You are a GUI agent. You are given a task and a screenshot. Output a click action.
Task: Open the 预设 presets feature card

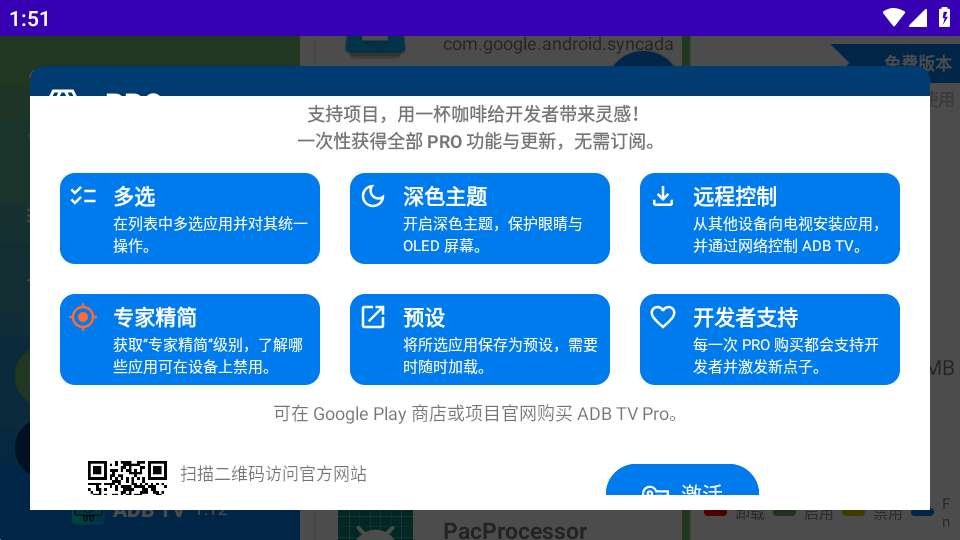(x=480, y=339)
